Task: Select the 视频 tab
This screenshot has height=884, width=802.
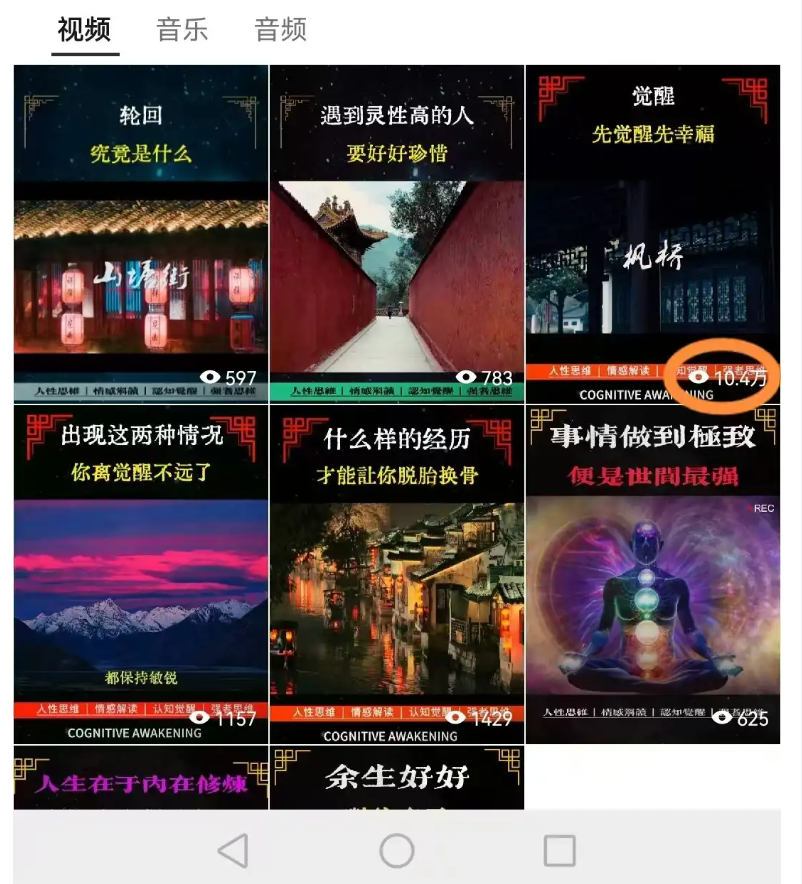Action: click(x=84, y=30)
